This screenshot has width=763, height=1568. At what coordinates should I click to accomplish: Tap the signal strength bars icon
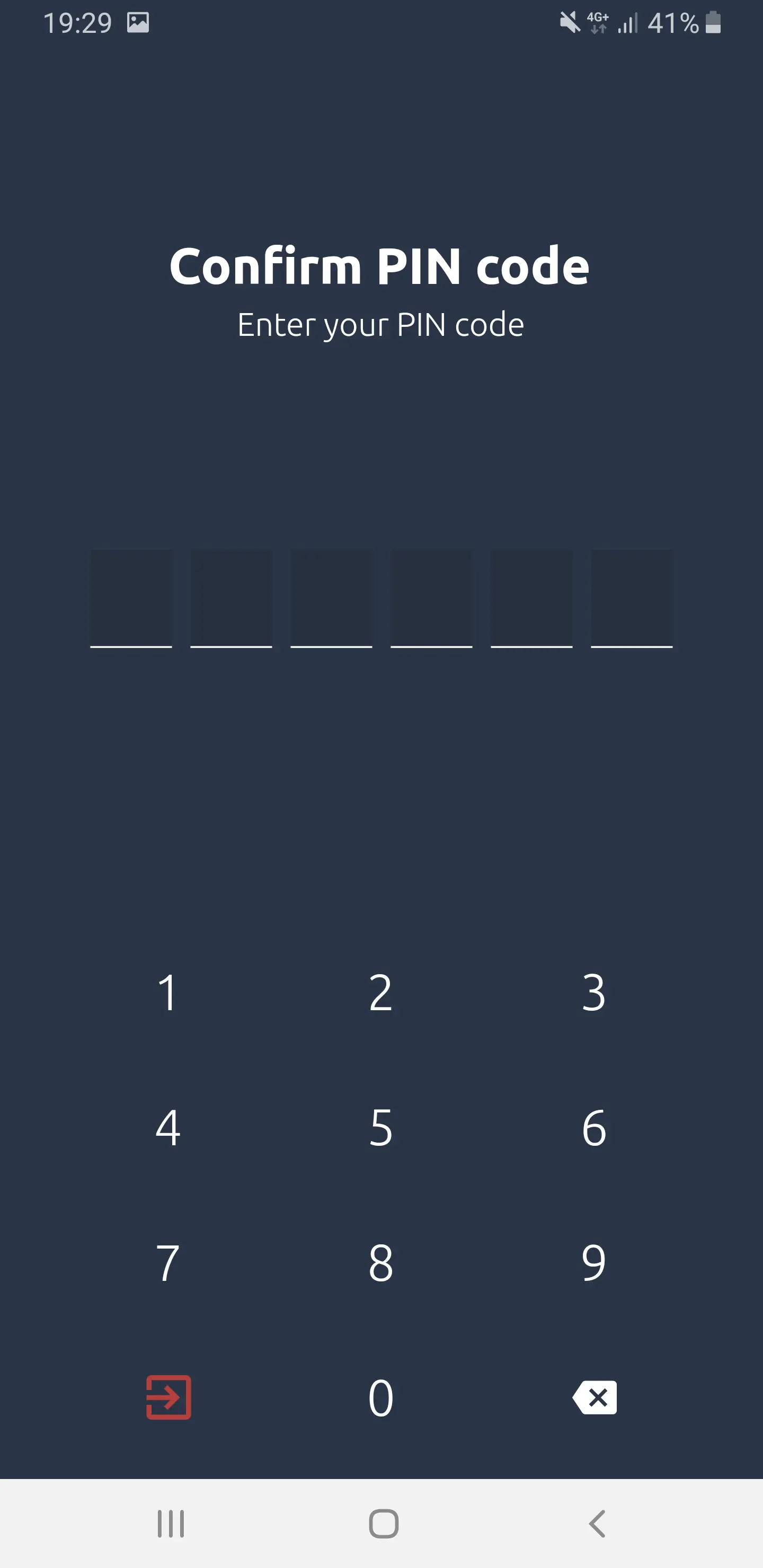click(627, 23)
